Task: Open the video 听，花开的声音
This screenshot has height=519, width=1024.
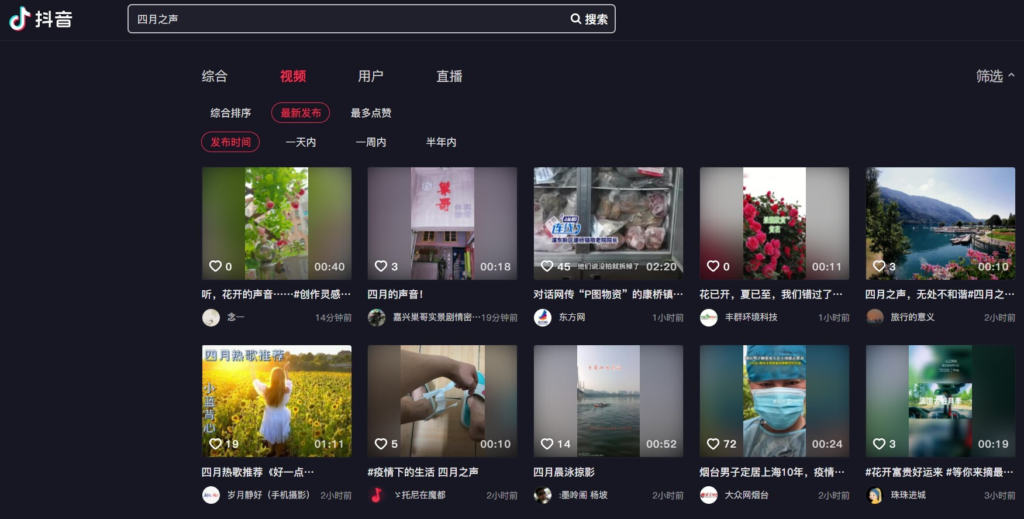Action: pyautogui.click(x=276, y=223)
